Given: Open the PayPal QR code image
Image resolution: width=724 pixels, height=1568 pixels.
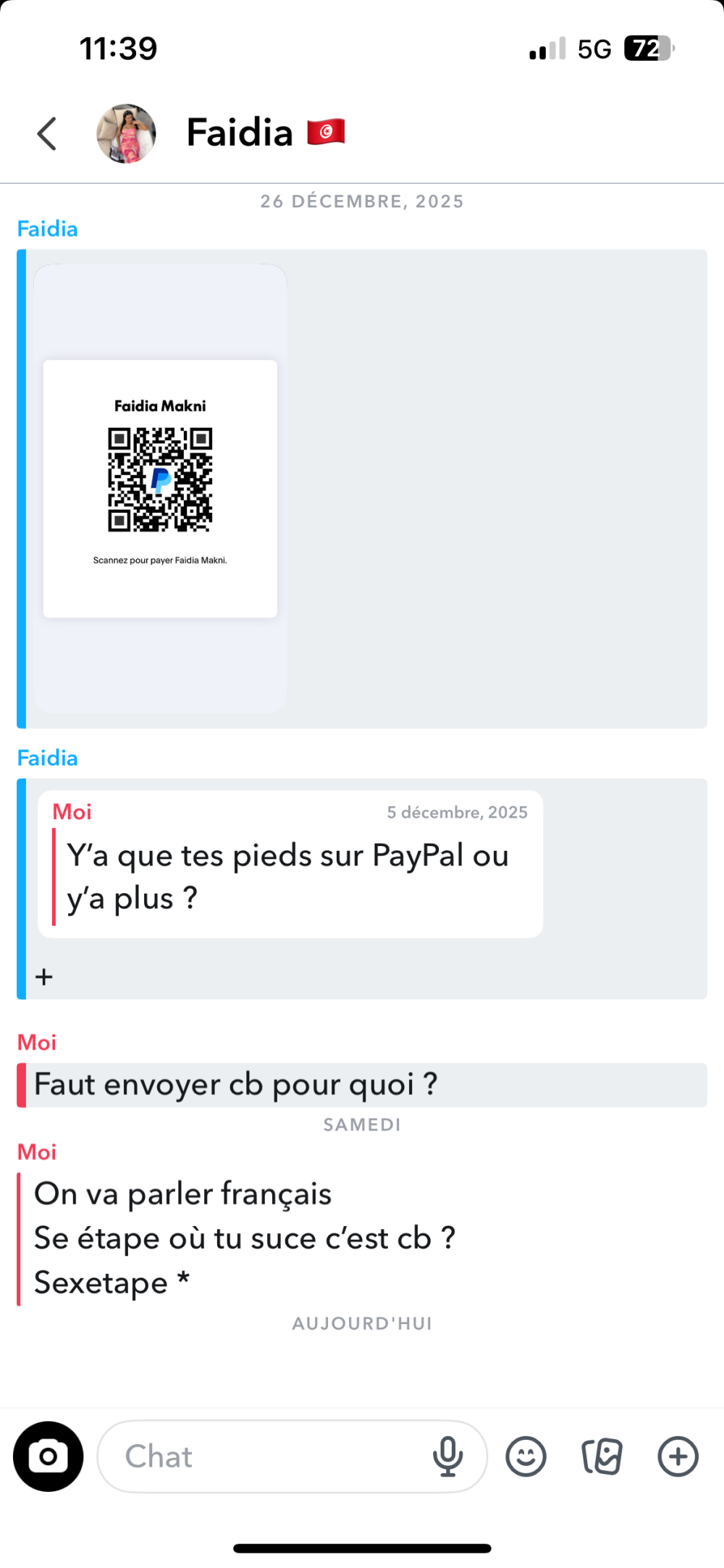Looking at the screenshot, I should 160,488.
